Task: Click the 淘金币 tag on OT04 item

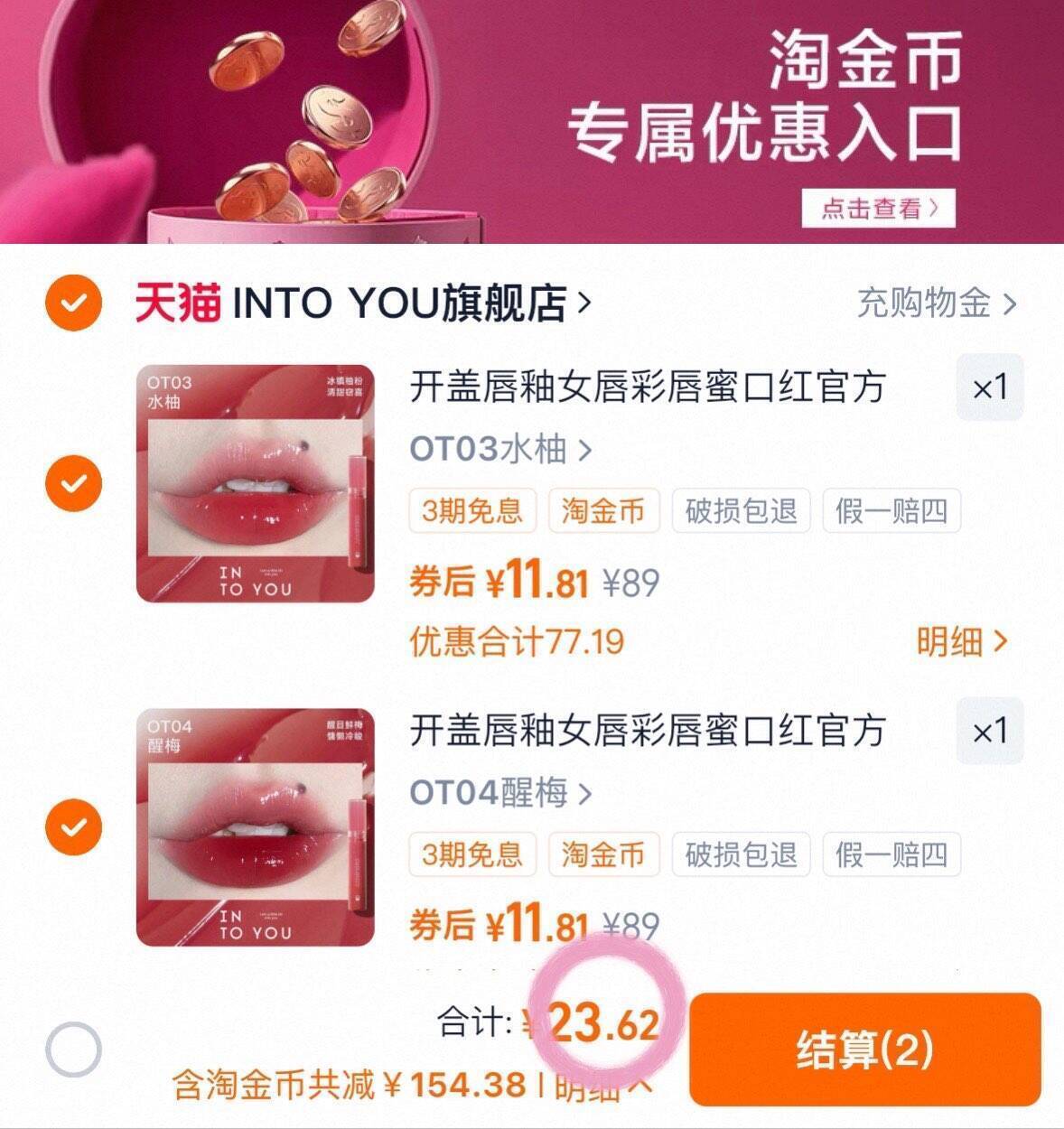Action: click(x=603, y=855)
